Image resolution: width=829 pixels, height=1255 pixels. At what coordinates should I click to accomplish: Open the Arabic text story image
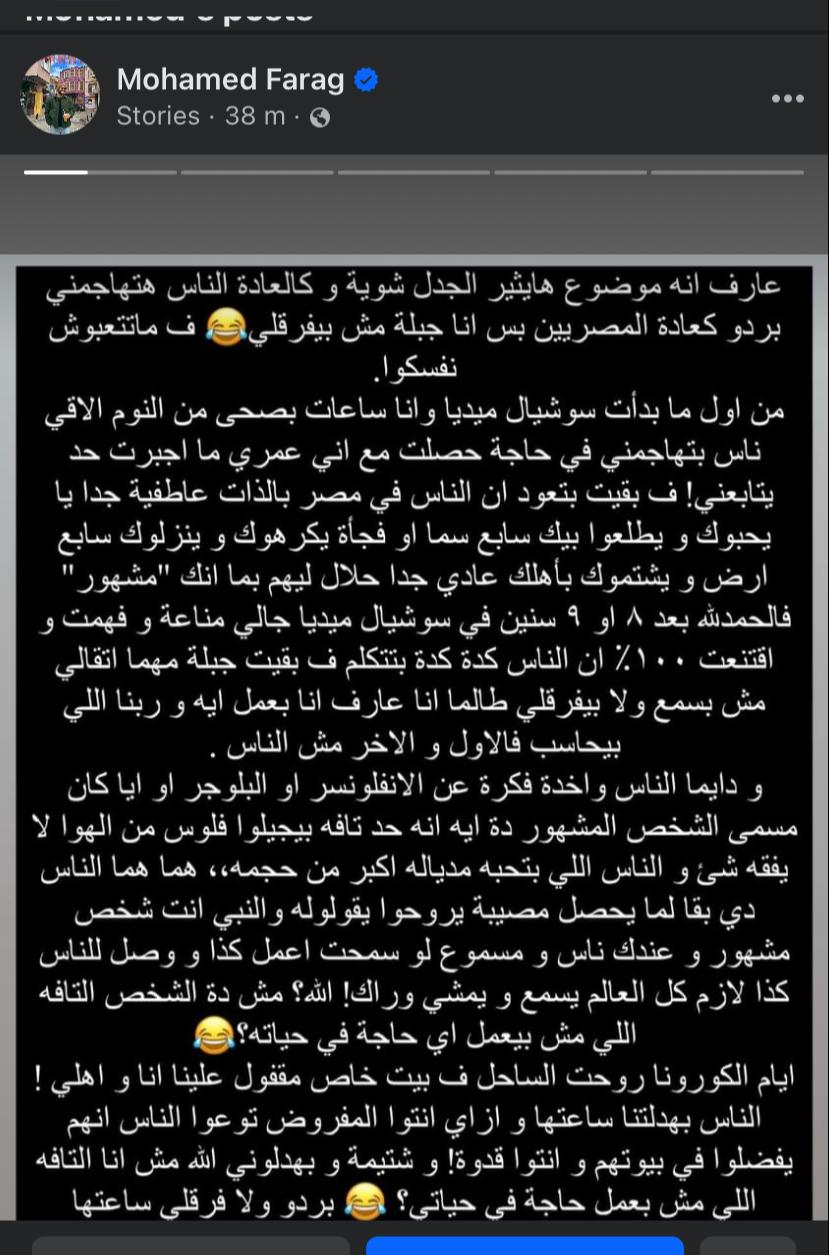414,740
